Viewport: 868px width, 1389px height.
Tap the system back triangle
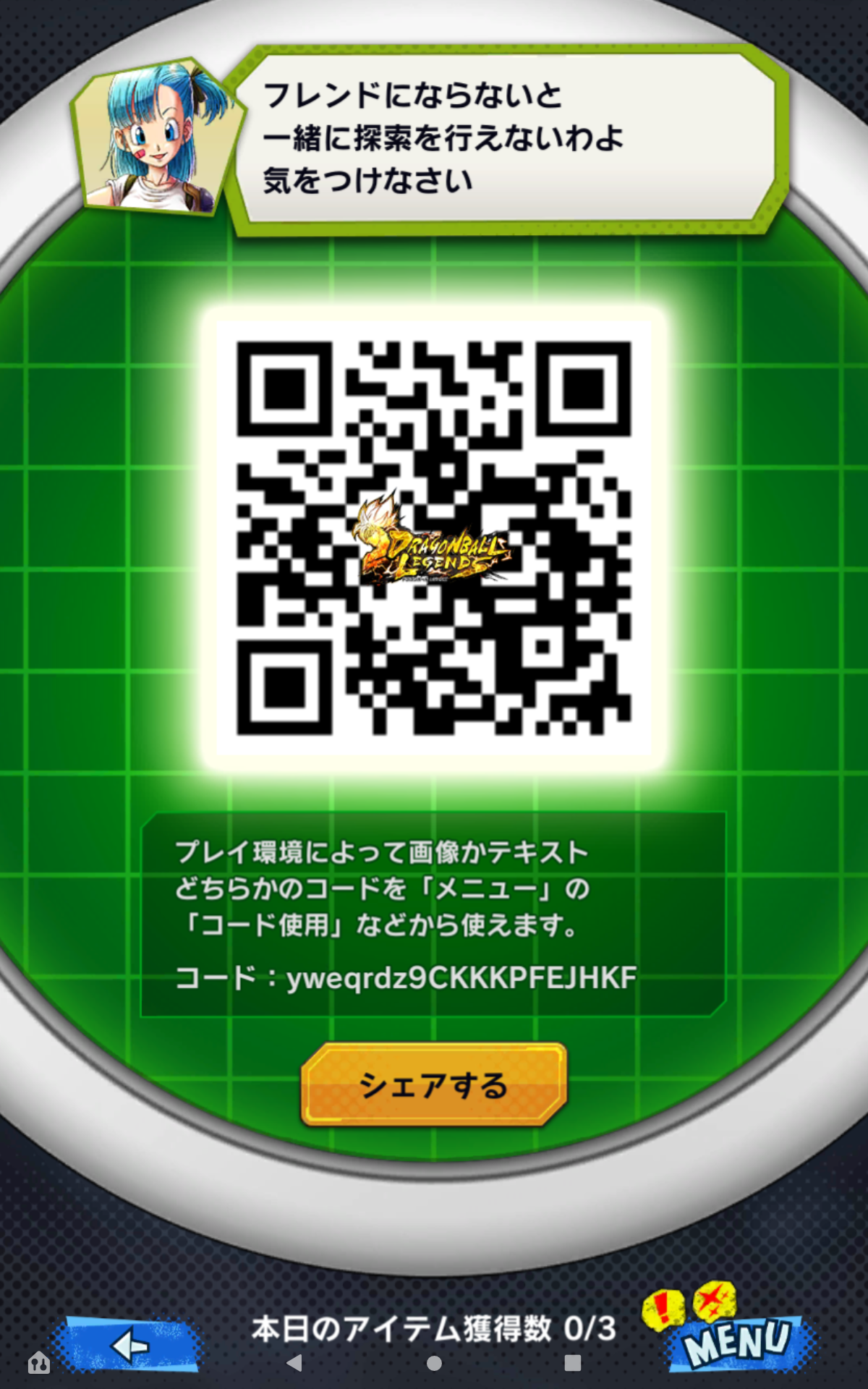294,1363
